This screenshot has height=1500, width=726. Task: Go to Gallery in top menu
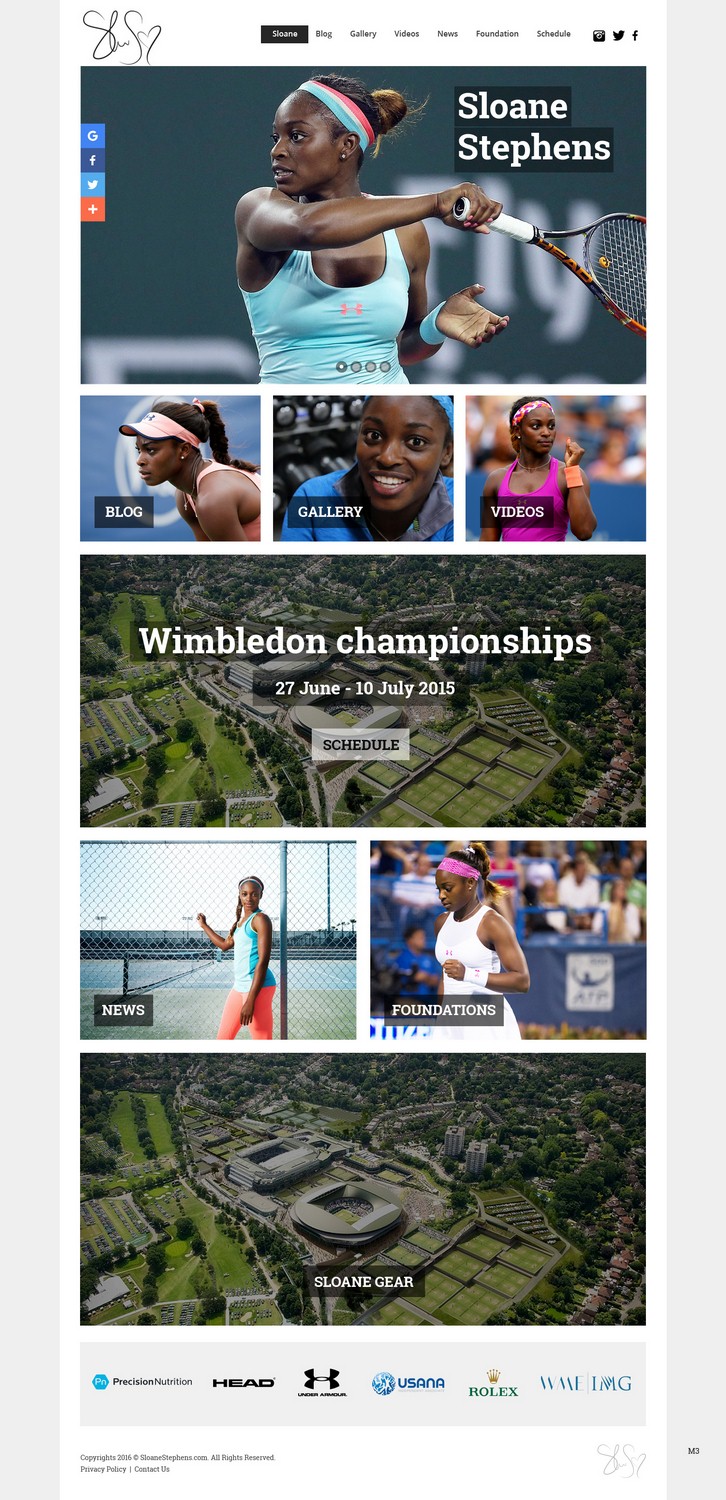point(363,34)
